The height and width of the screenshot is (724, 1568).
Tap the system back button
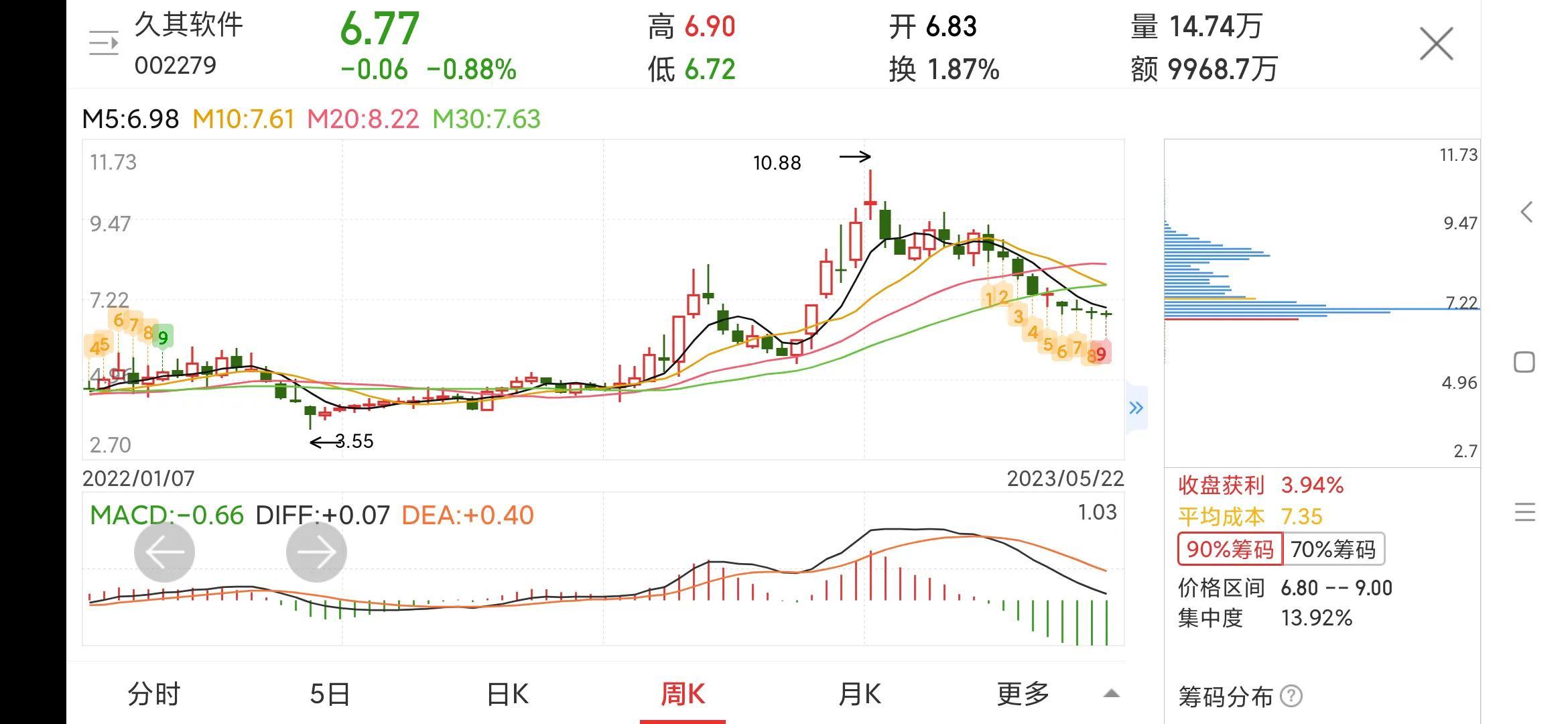[1526, 213]
